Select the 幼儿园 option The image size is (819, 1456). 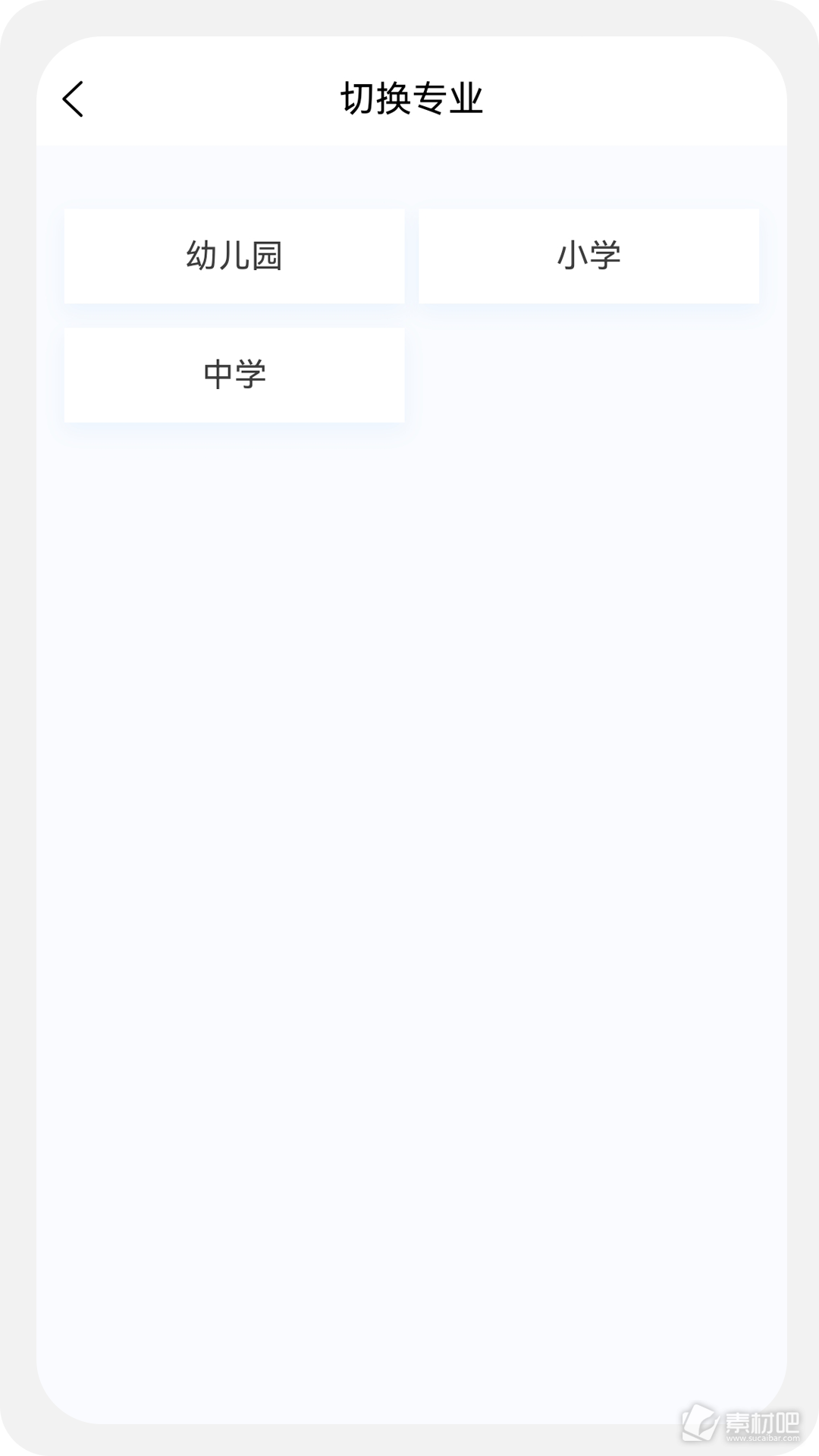(x=234, y=256)
